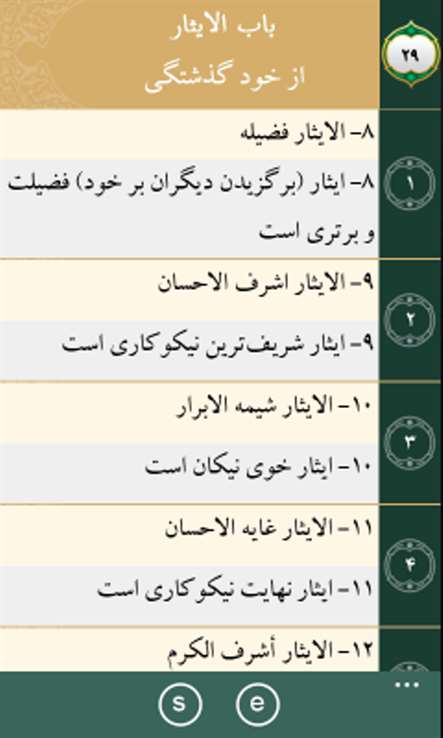443x738 pixels.
Task: Expand the three-dot app bar menu
Action: (x=407, y=685)
